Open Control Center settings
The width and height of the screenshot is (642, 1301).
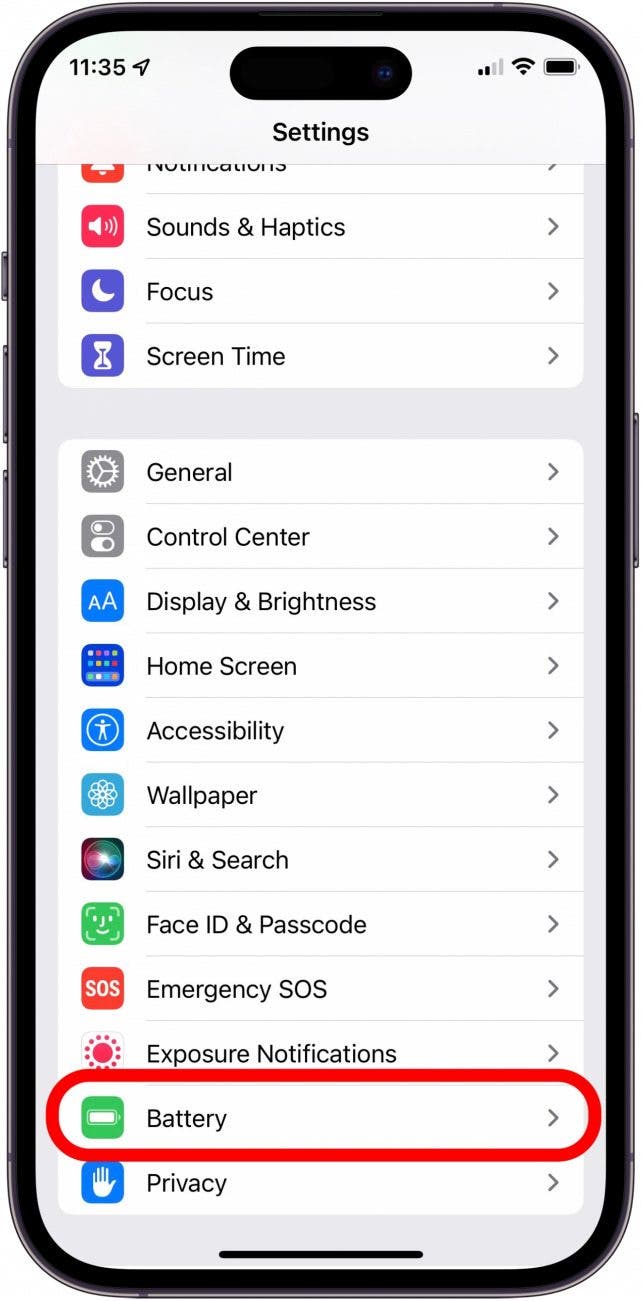(x=320, y=537)
